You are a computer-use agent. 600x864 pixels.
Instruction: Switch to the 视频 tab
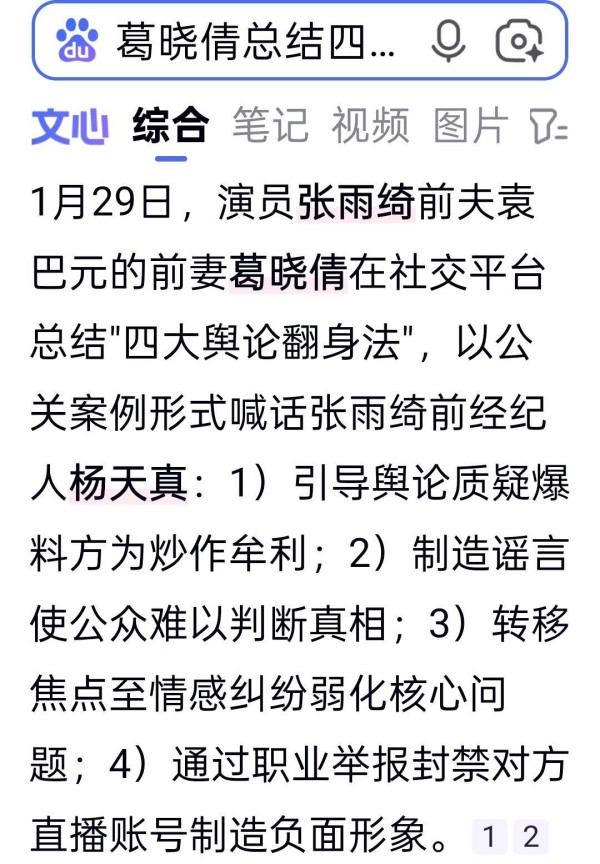tap(370, 127)
